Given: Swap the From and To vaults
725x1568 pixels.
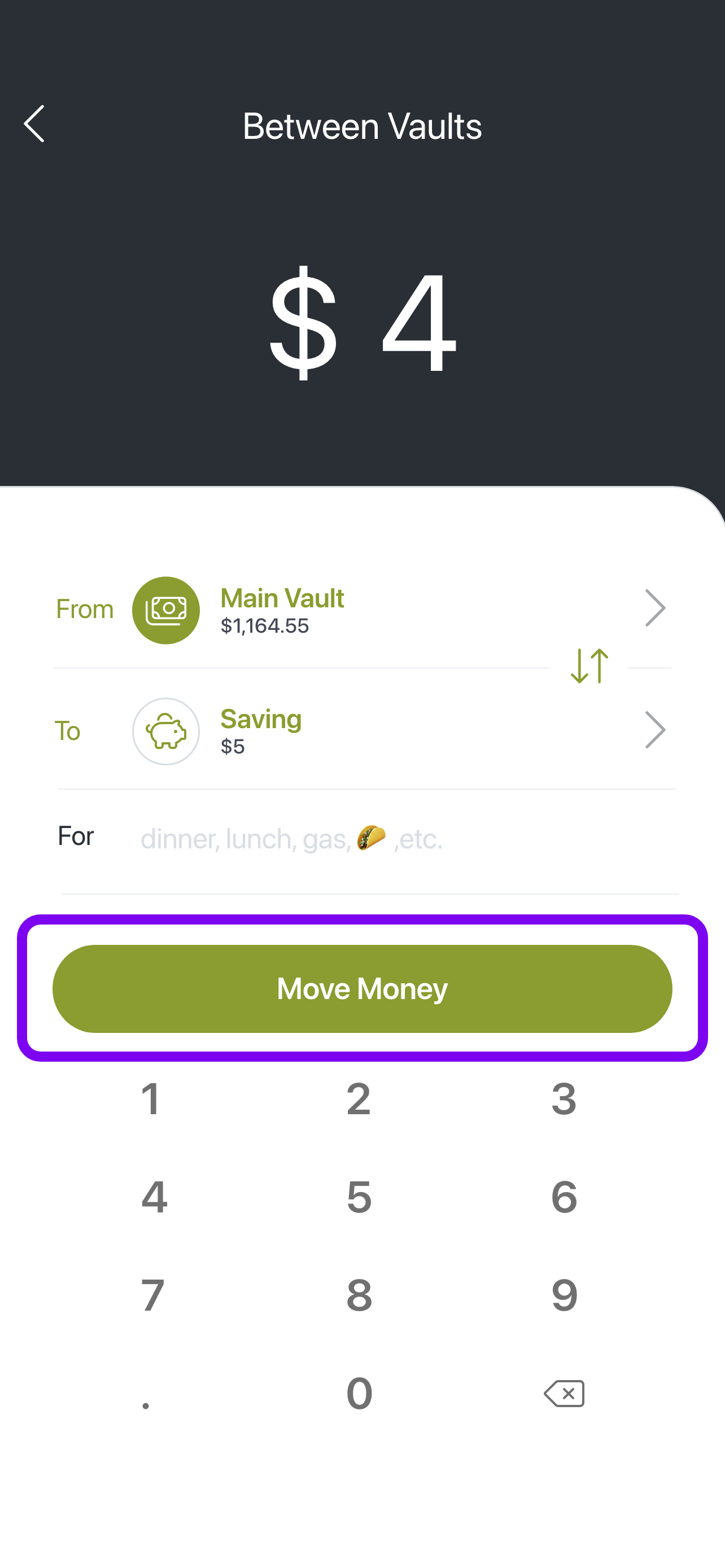Looking at the screenshot, I should 589,666.
